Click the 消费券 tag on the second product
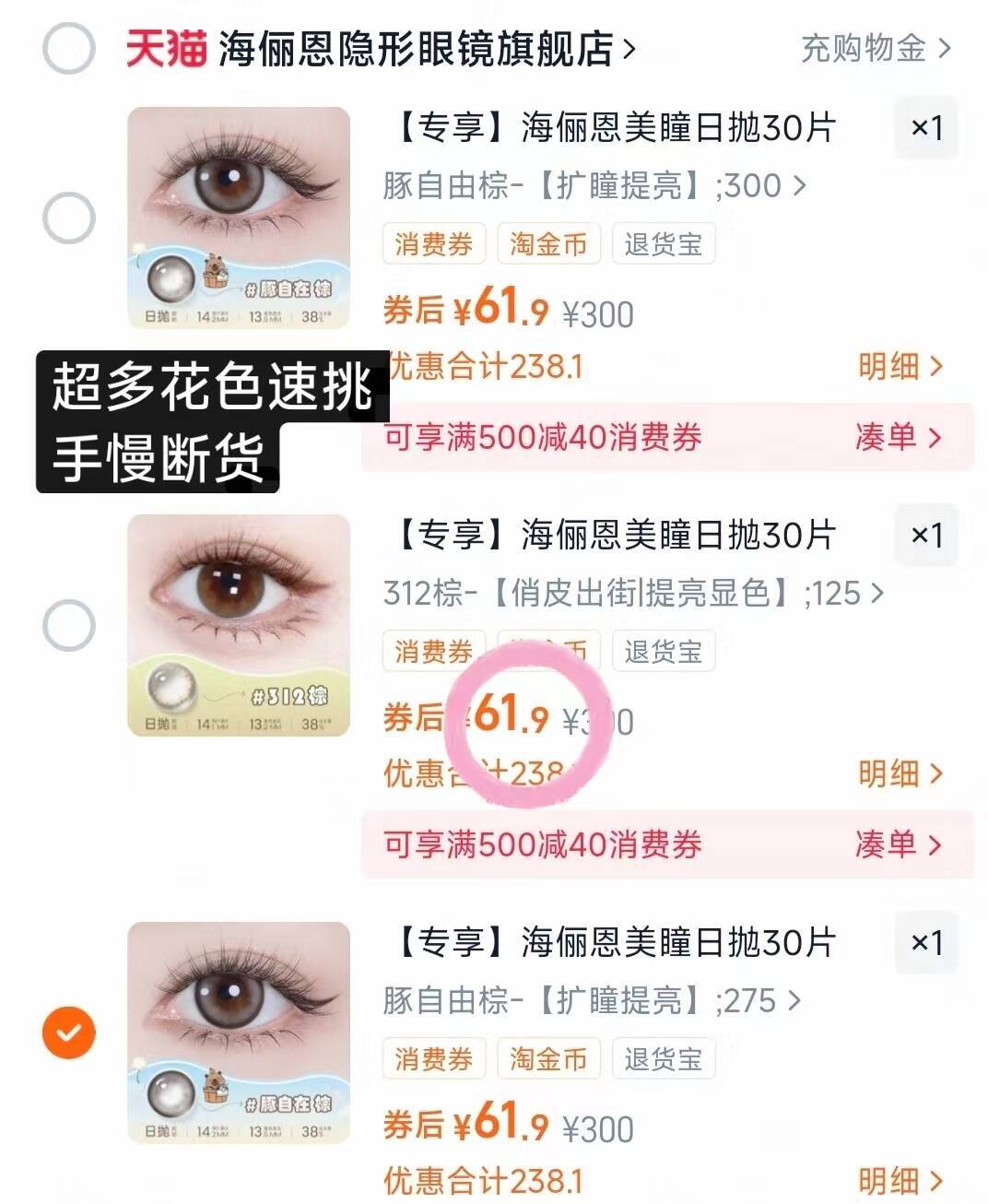Image resolution: width=988 pixels, height=1204 pixels. [x=433, y=651]
